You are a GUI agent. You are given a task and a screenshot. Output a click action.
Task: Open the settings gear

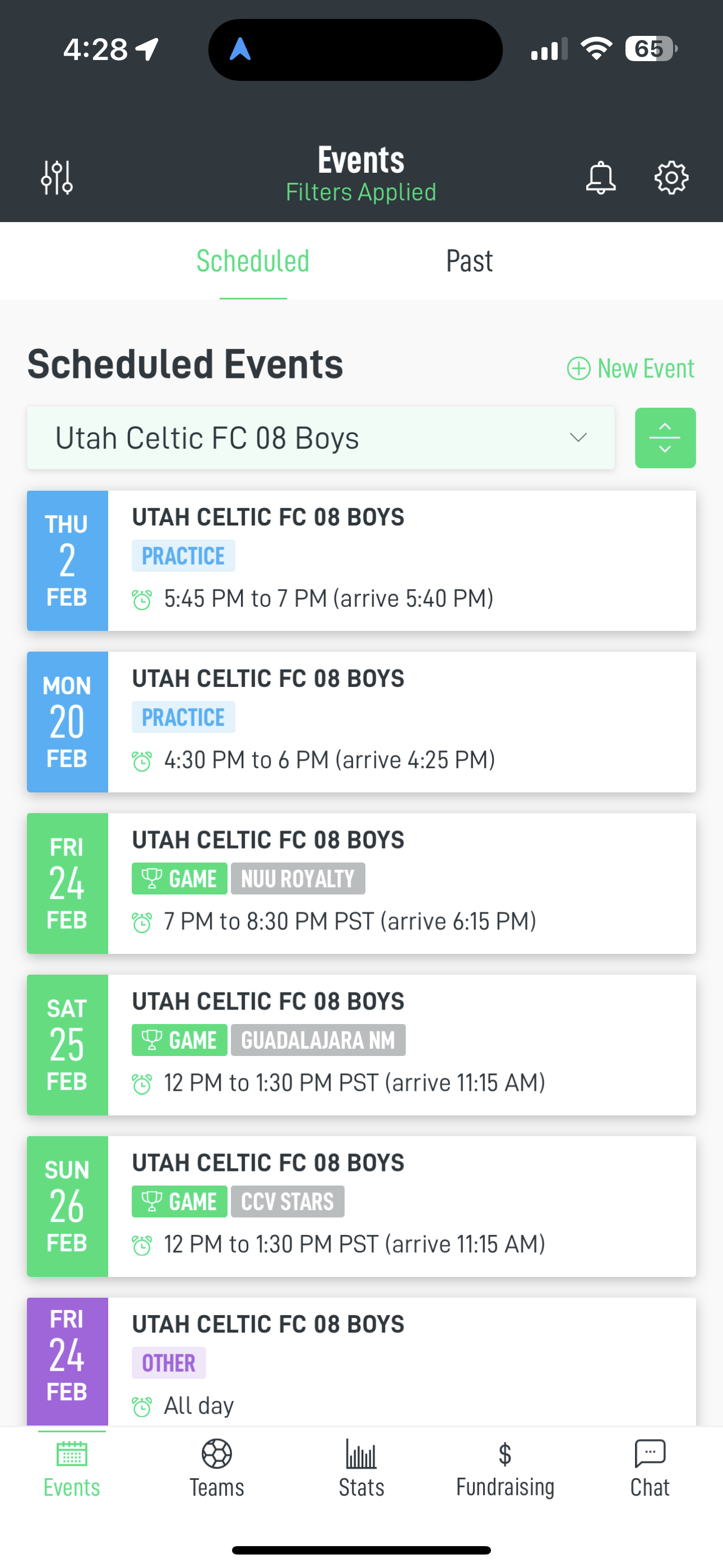pos(671,178)
